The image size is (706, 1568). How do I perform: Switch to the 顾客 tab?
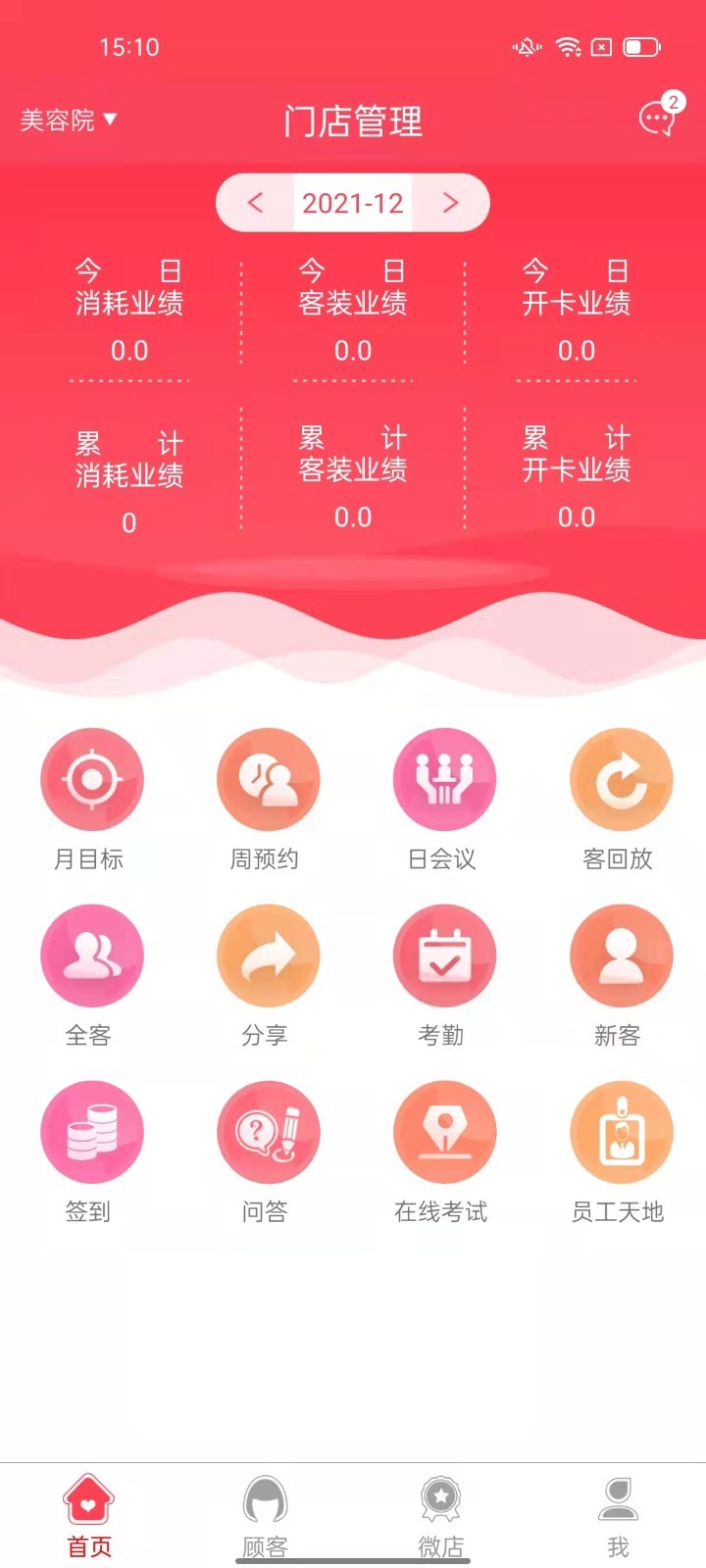click(x=265, y=1514)
